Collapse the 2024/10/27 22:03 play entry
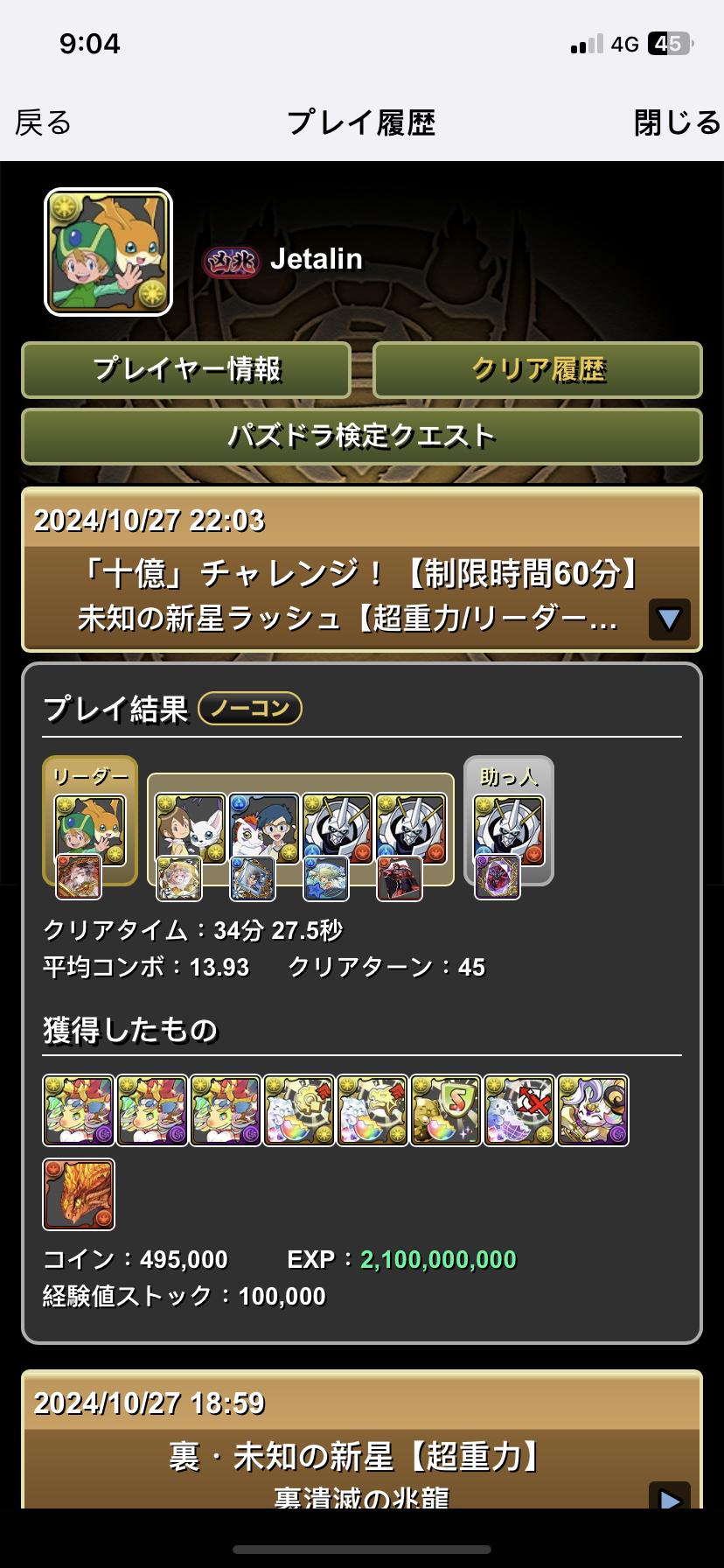 [669, 619]
